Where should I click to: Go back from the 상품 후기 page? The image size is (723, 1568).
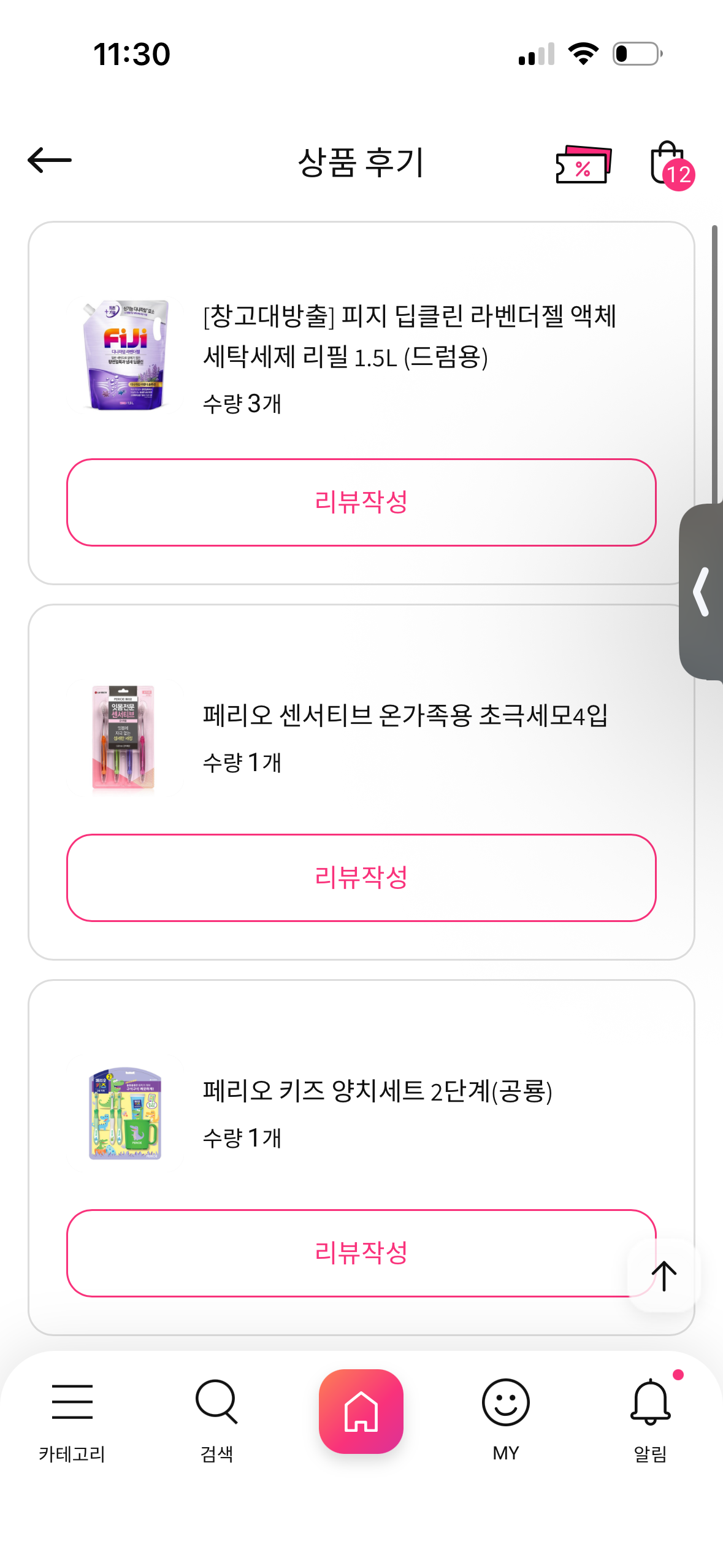click(x=50, y=161)
